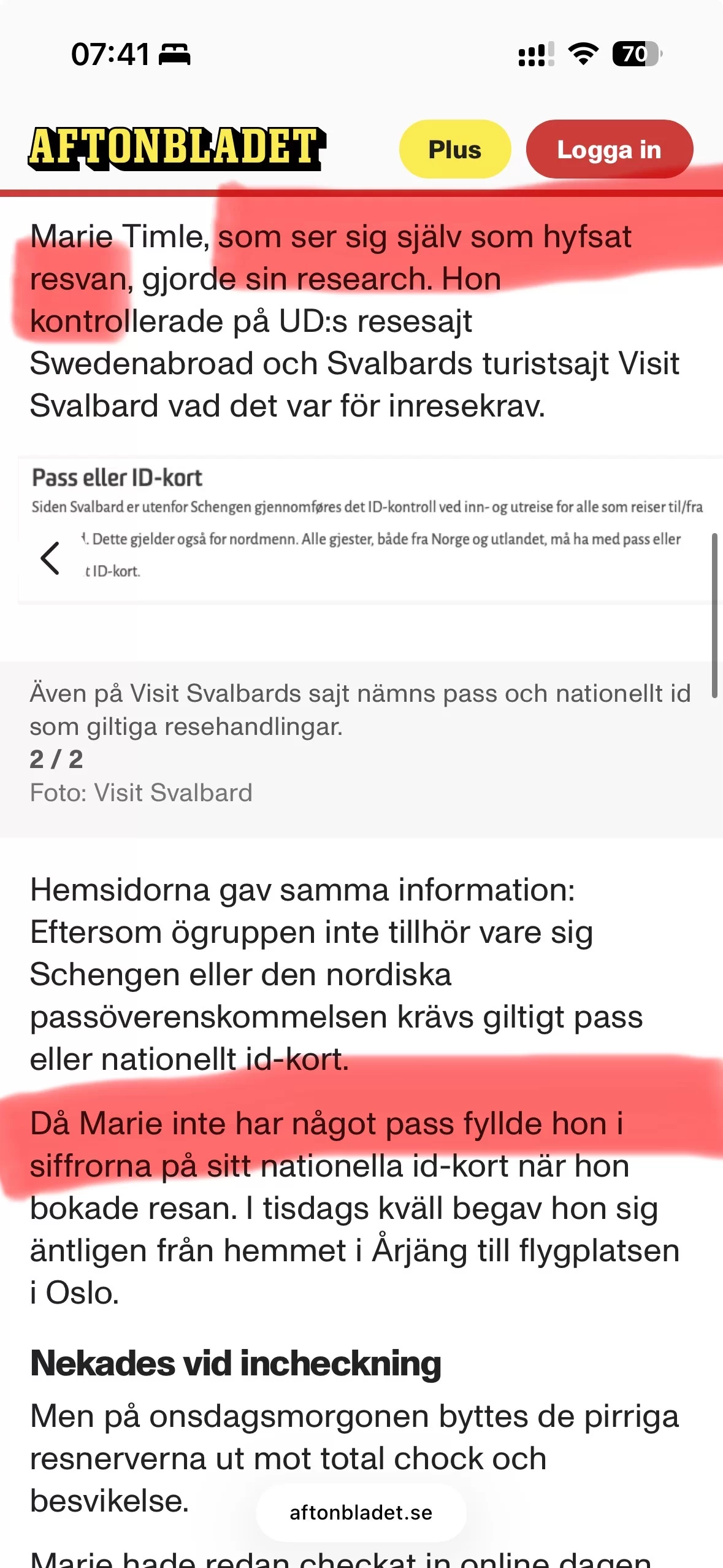Image resolution: width=723 pixels, height=1568 pixels.
Task: Go to previous image in the gallery
Action: click(x=50, y=558)
